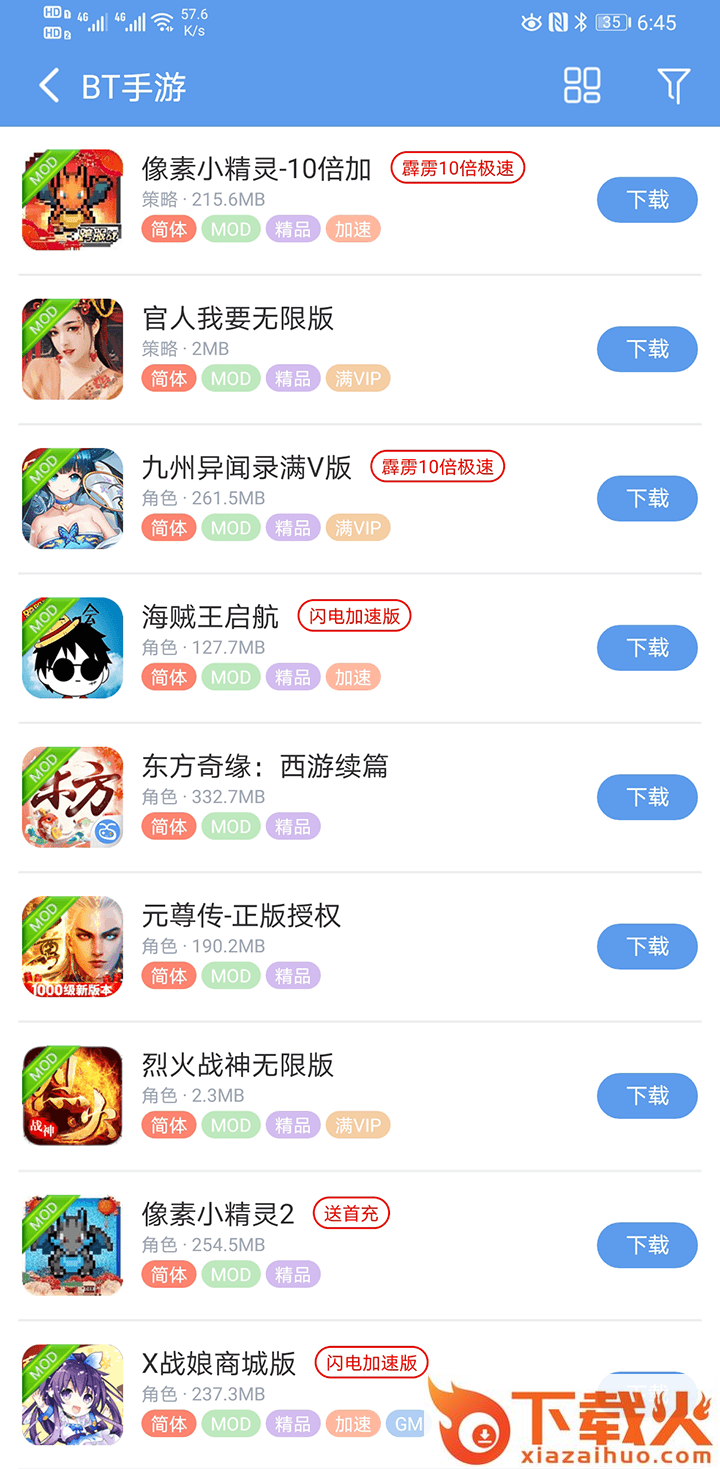720x1469 pixels.
Task: Open 九州异闻录满V版 details
Action: pos(246,468)
